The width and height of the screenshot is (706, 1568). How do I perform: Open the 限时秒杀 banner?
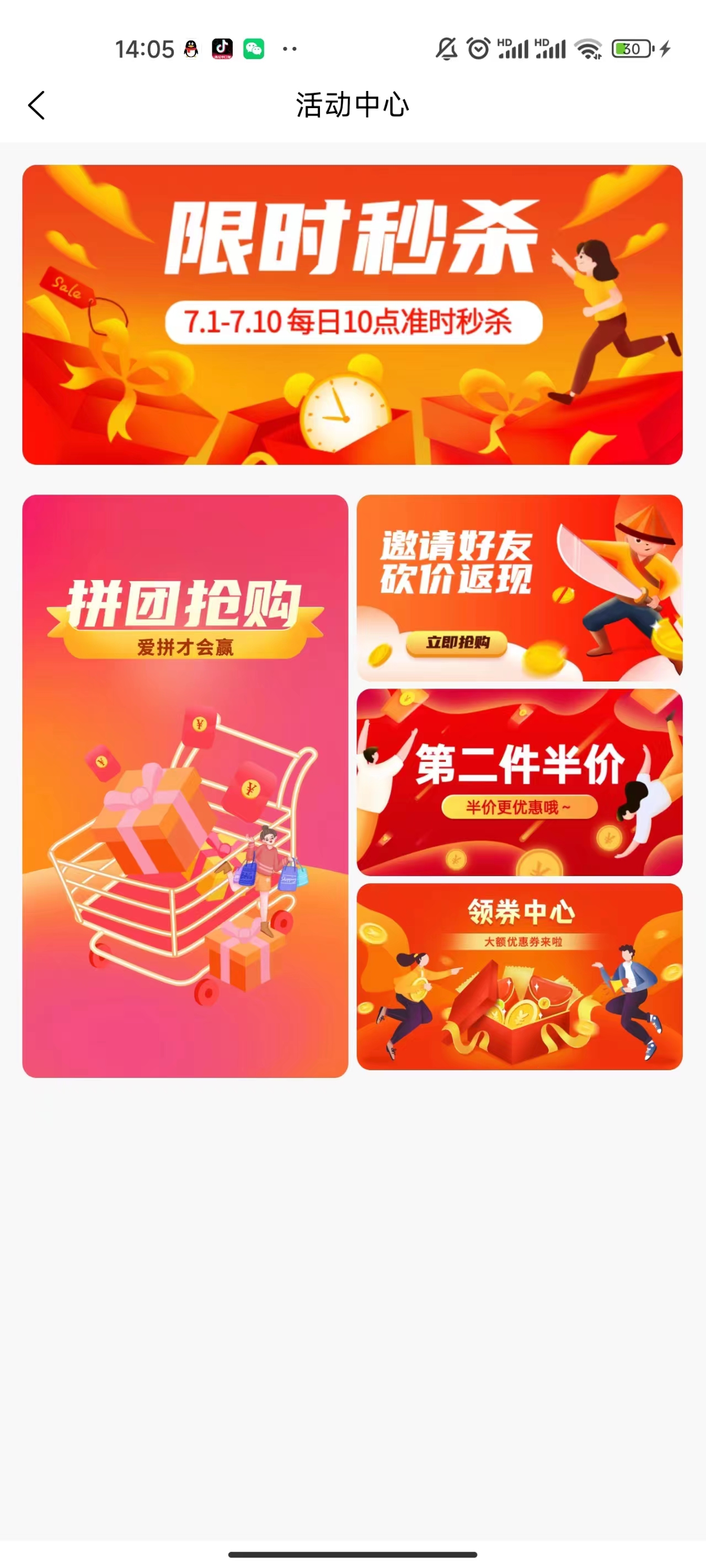point(352,315)
